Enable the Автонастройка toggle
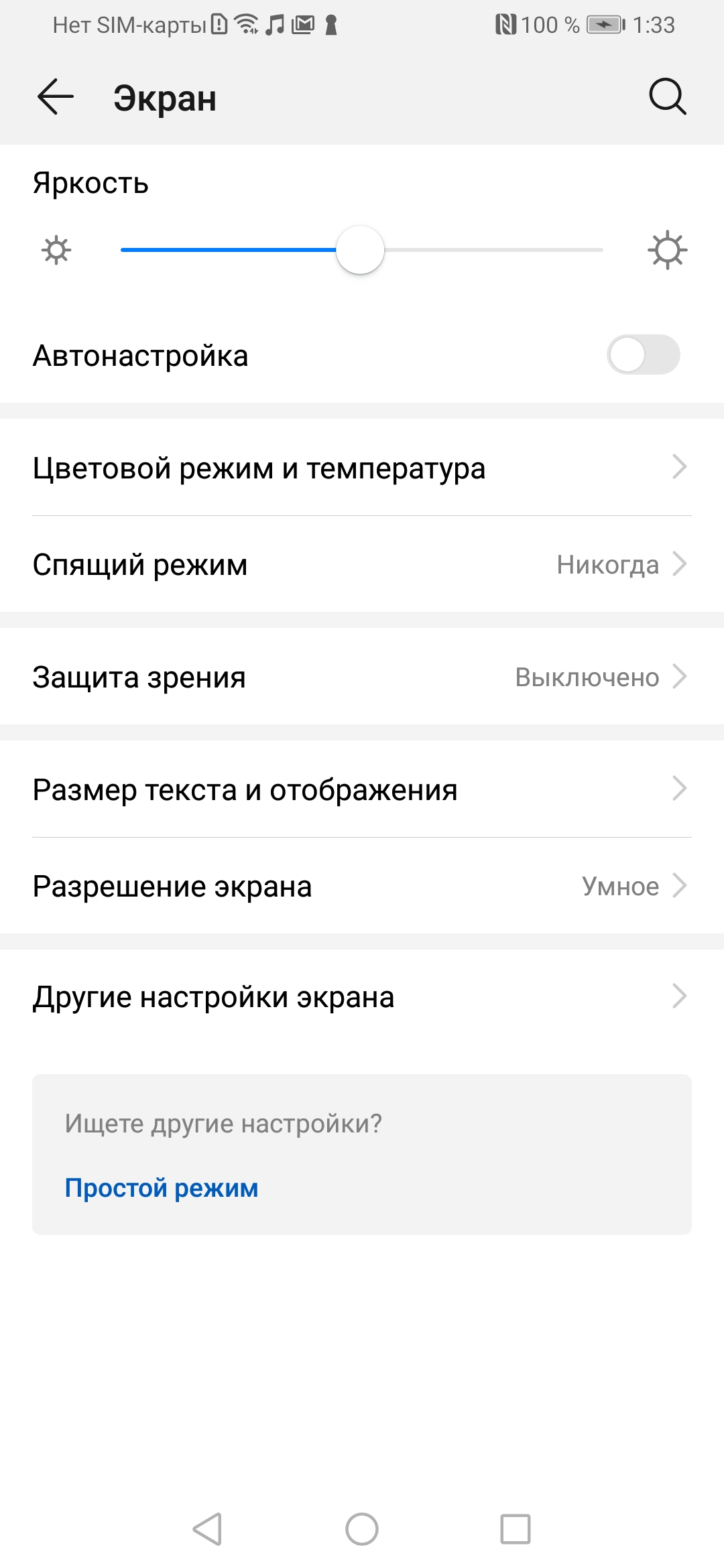The image size is (724, 1568). point(643,354)
